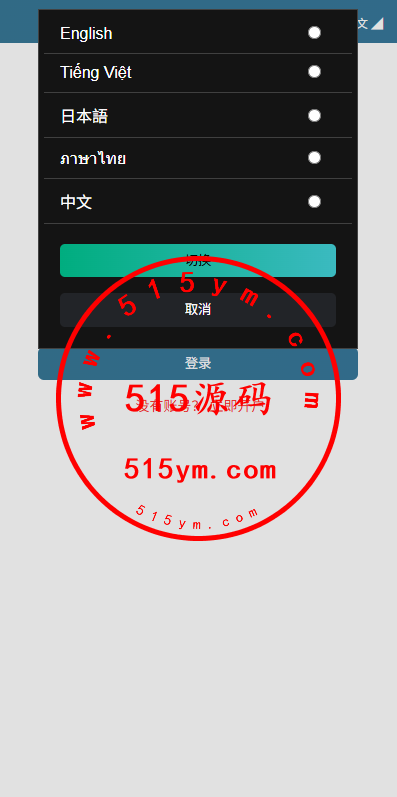The height and width of the screenshot is (797, 397).
Task: Pick ภาษาไทย from the language list
Action: tap(198, 158)
